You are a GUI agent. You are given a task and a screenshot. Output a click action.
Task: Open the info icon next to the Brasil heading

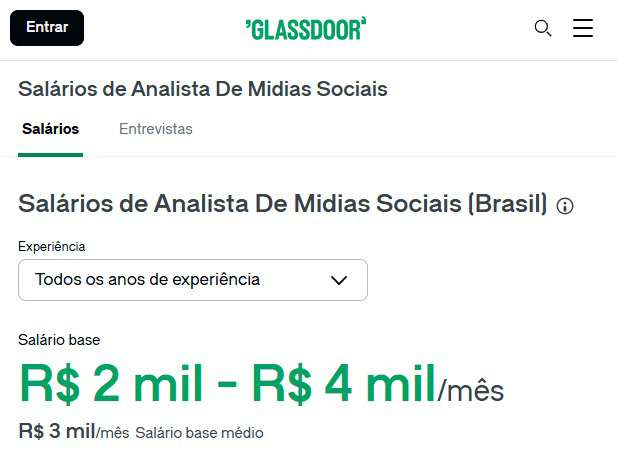(565, 206)
